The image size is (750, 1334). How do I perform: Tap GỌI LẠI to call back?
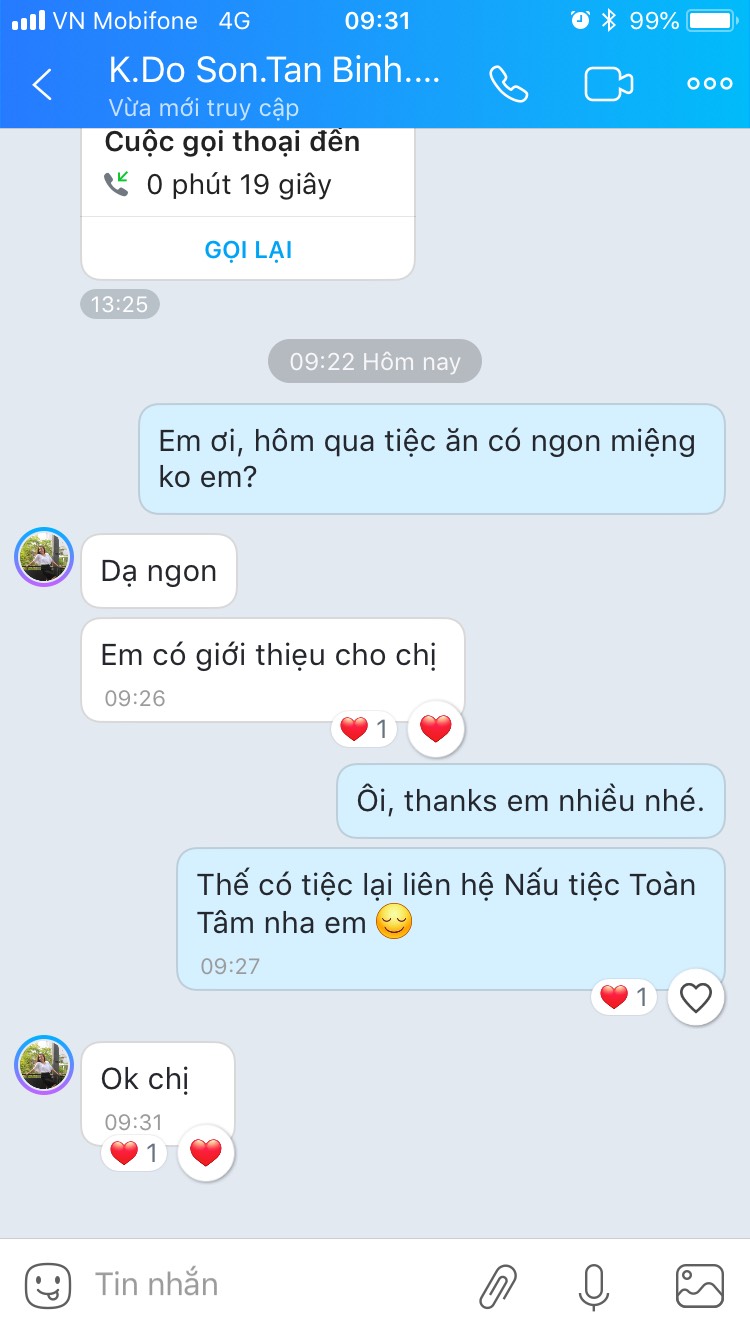[x=248, y=249]
